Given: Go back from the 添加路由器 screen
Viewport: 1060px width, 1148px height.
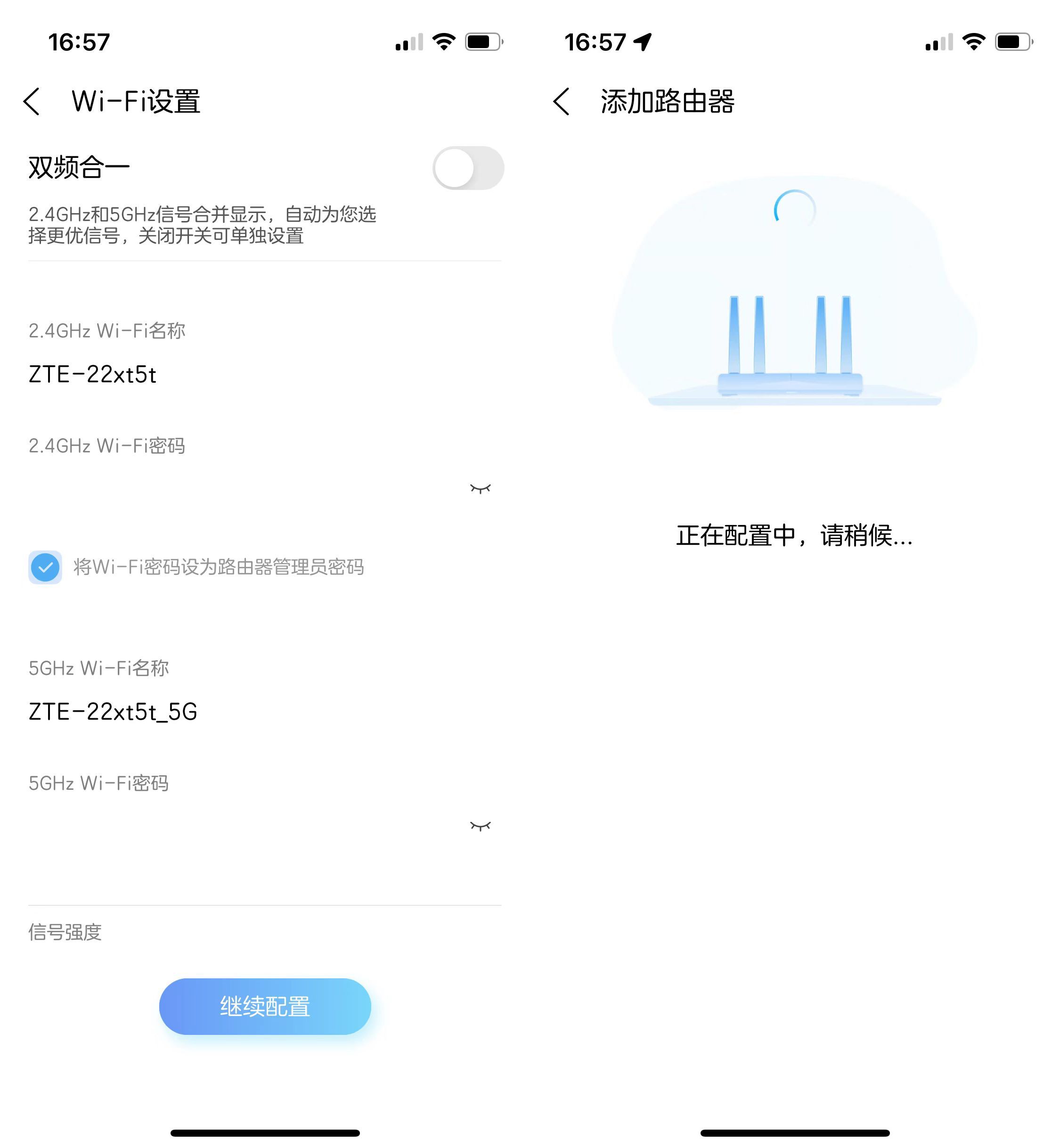Looking at the screenshot, I should pyautogui.click(x=562, y=101).
